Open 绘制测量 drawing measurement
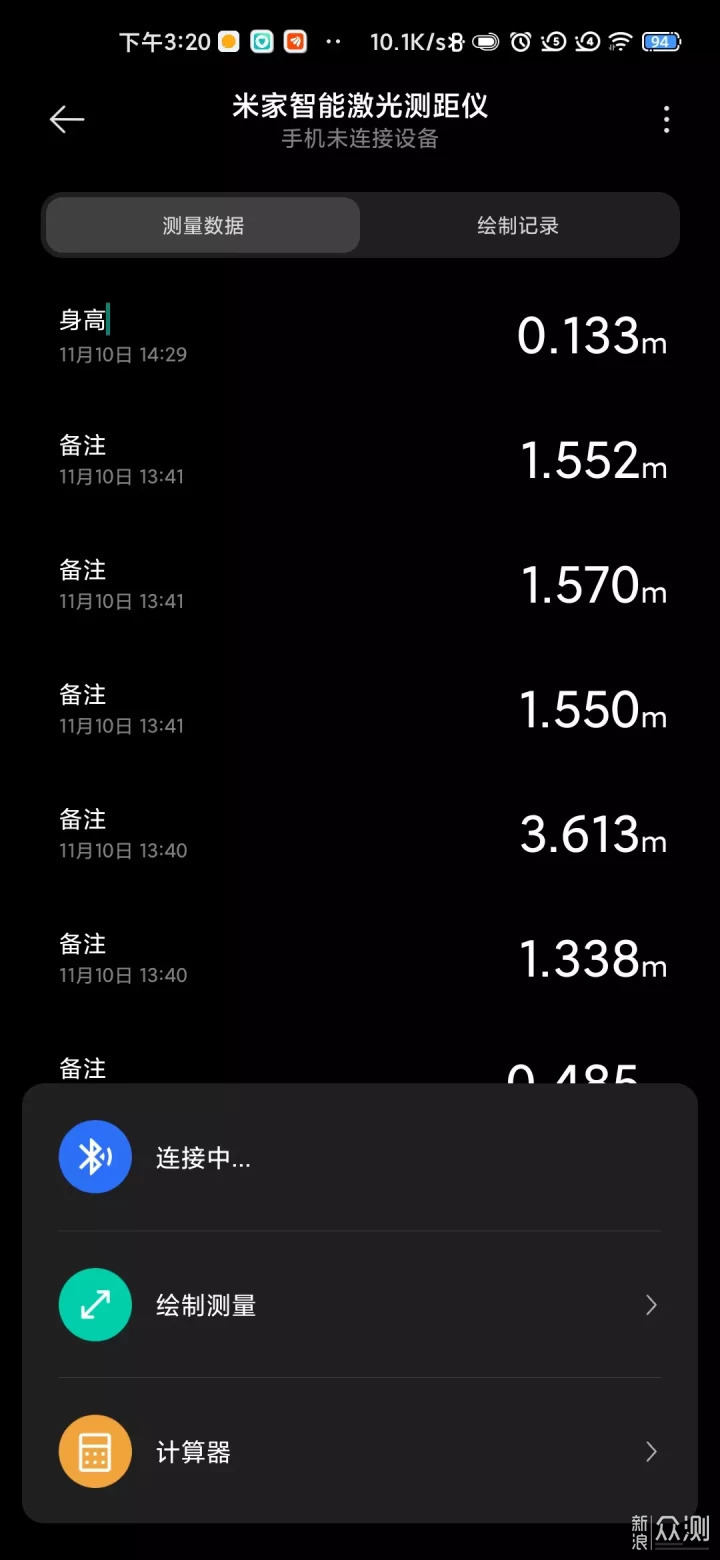 pyautogui.click(x=360, y=1304)
